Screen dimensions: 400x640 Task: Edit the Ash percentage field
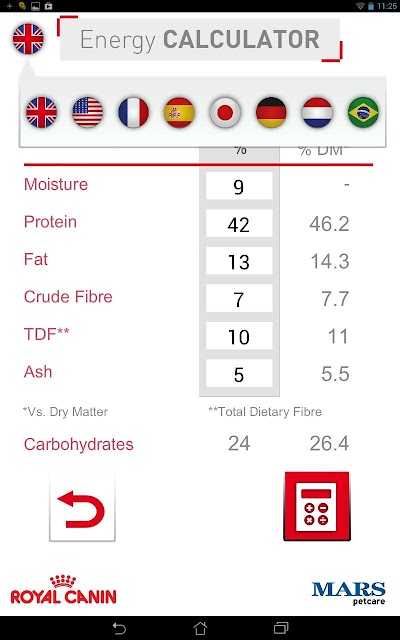[239, 373]
